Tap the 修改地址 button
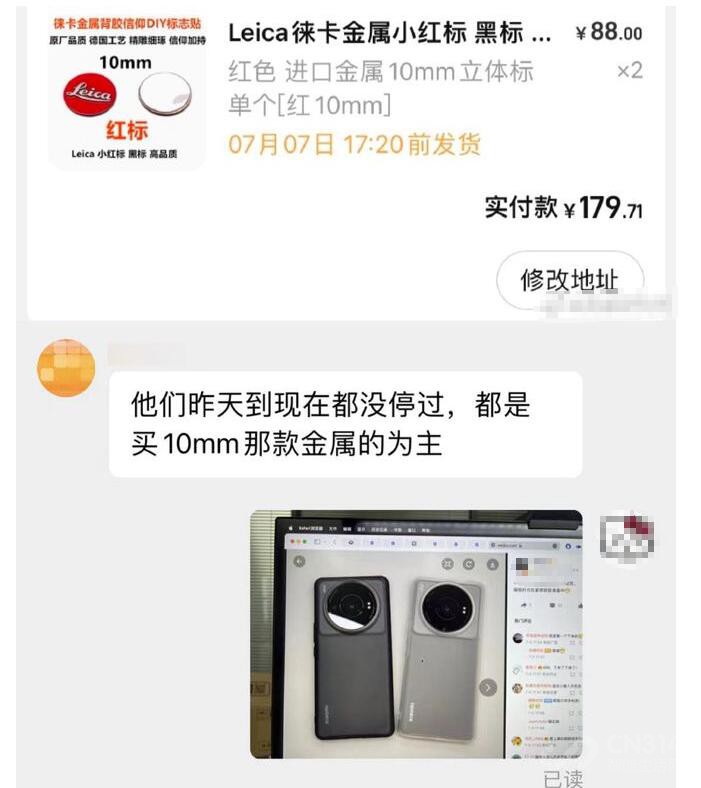 coord(569,280)
